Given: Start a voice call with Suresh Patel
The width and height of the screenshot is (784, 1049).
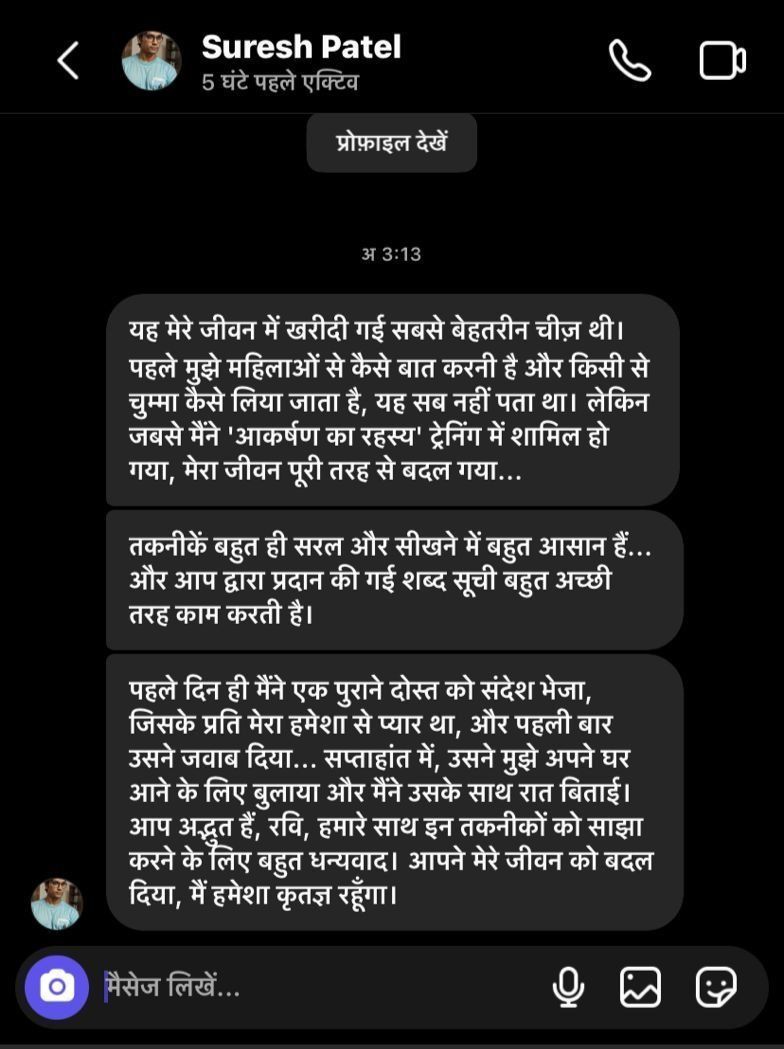Looking at the screenshot, I should (x=629, y=61).
